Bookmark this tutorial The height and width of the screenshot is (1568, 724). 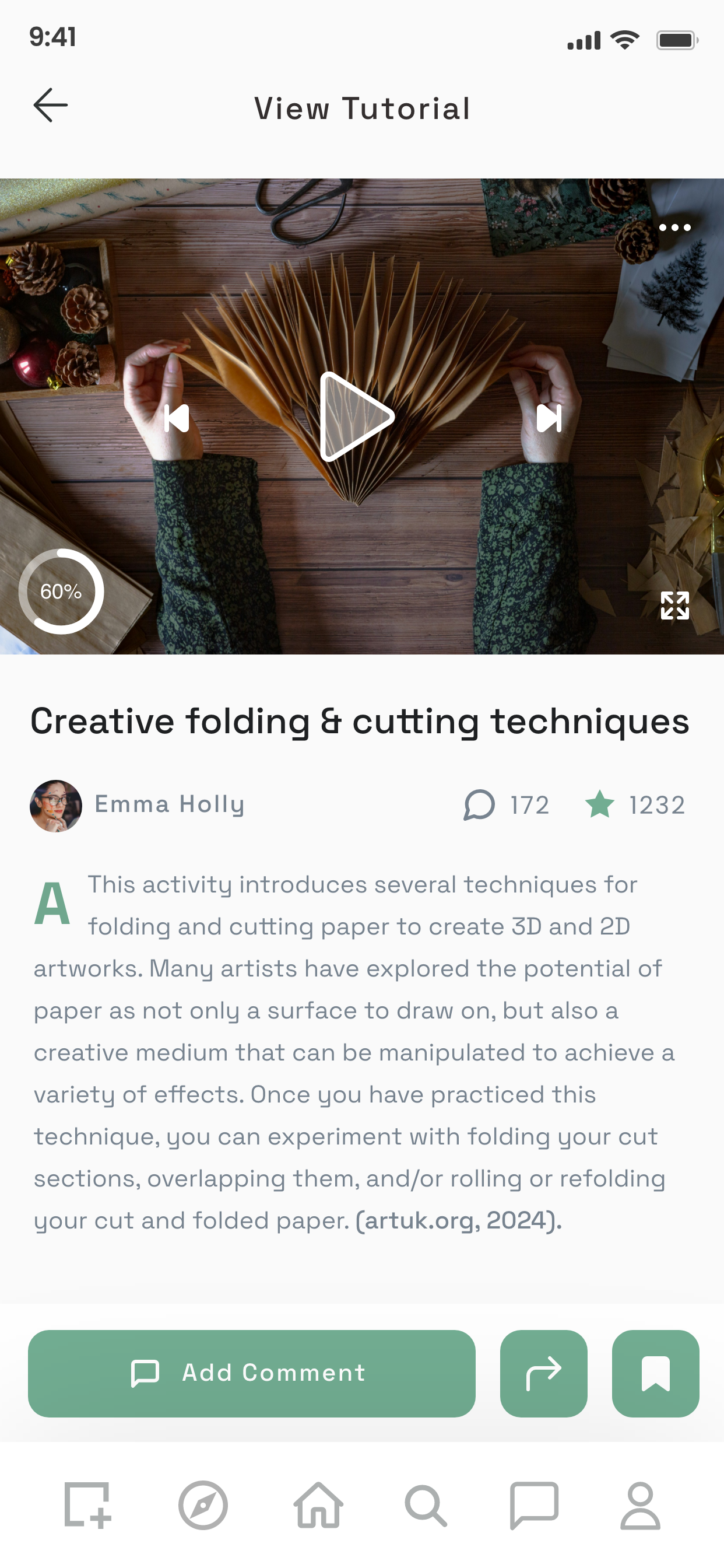click(655, 1373)
